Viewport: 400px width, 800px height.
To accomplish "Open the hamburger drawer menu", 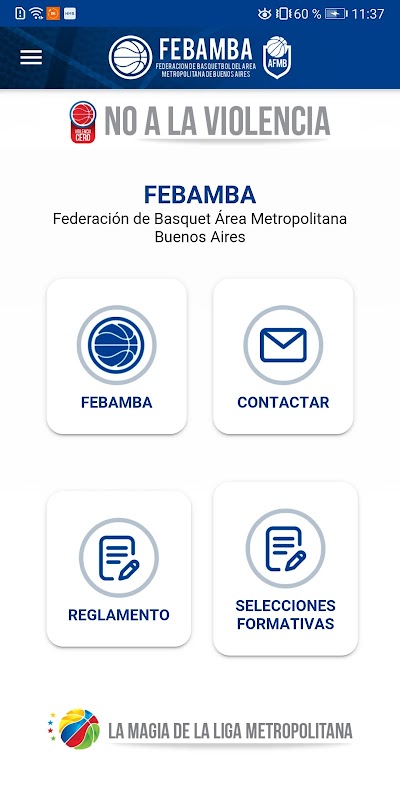I will [x=31, y=57].
